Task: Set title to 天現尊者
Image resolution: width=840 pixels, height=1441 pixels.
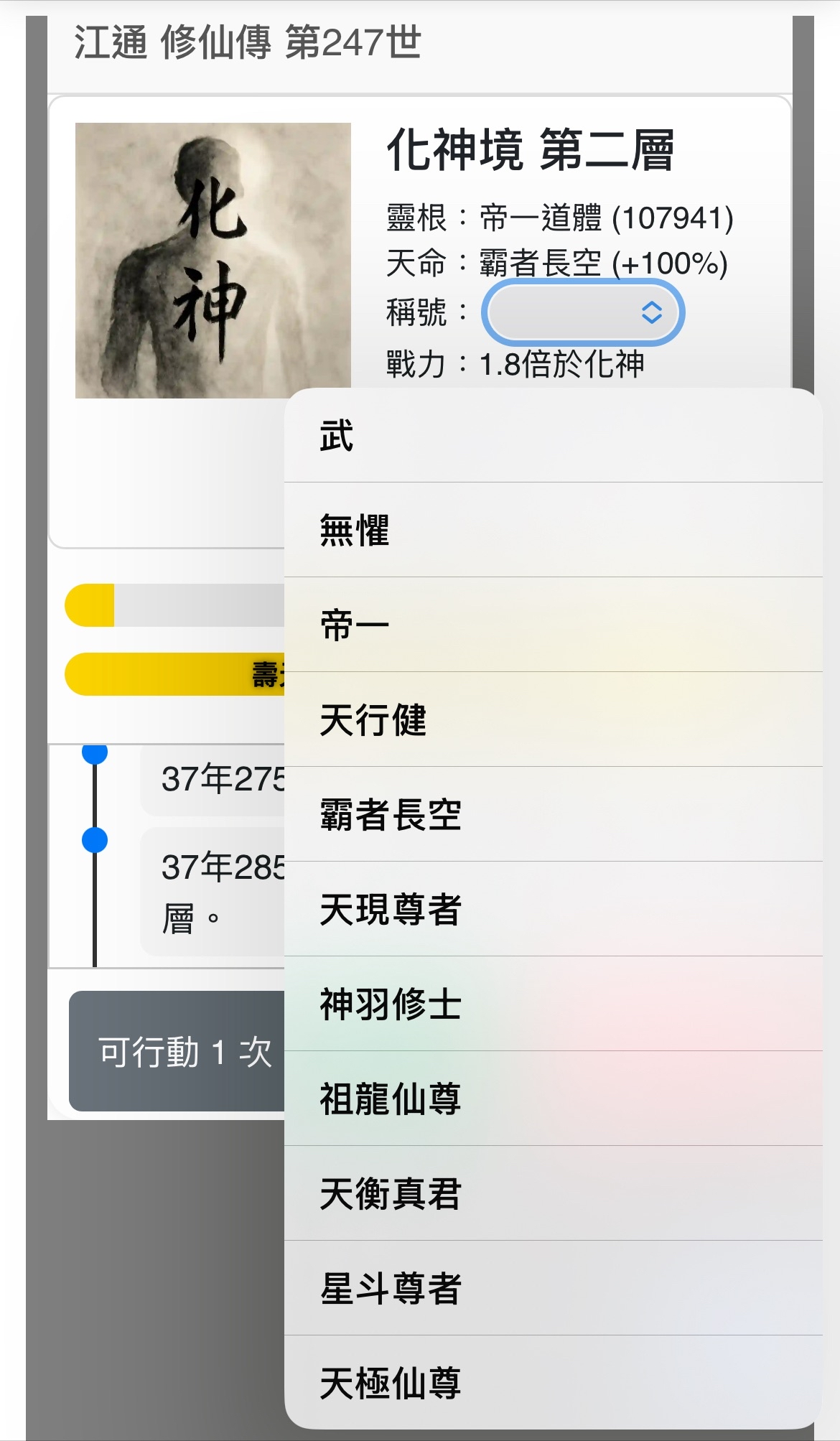Action: click(553, 910)
